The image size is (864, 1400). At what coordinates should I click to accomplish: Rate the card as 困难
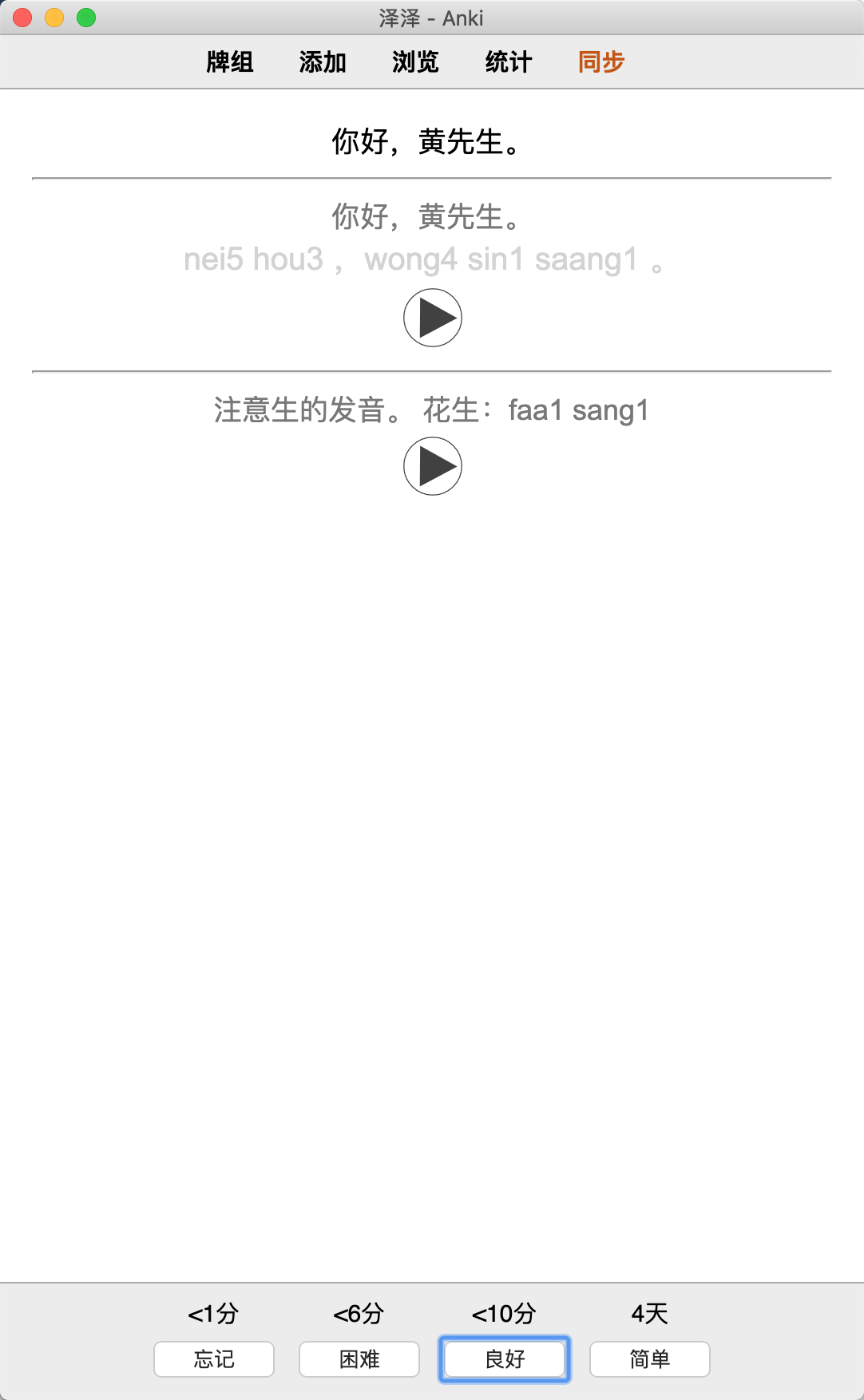(x=359, y=1358)
